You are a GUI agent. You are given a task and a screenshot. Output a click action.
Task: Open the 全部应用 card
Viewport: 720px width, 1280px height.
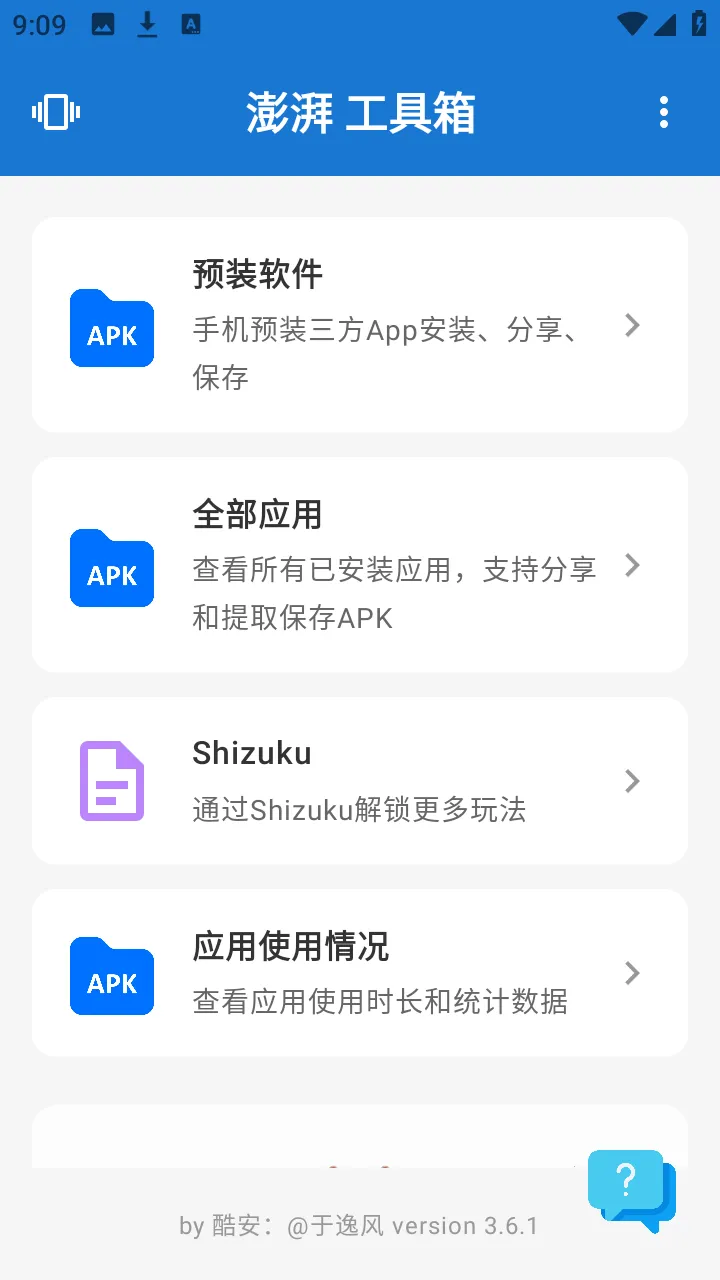[x=360, y=565]
